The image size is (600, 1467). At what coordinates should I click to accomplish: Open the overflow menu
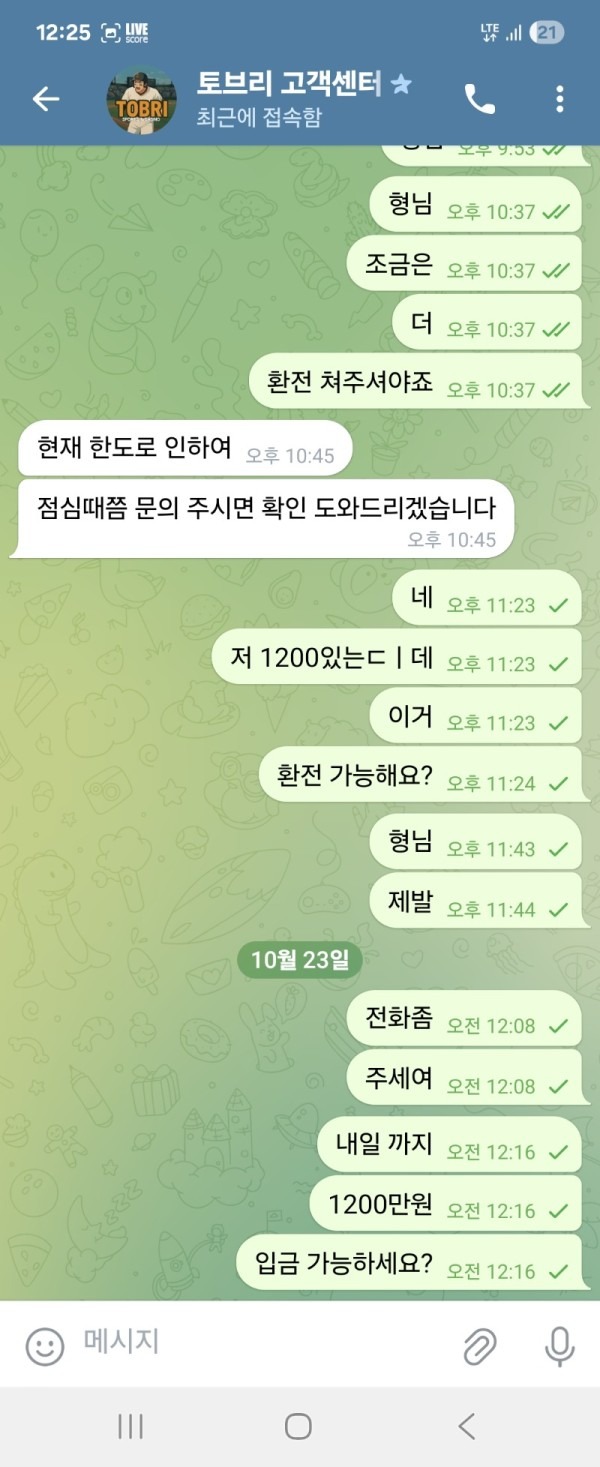(559, 98)
